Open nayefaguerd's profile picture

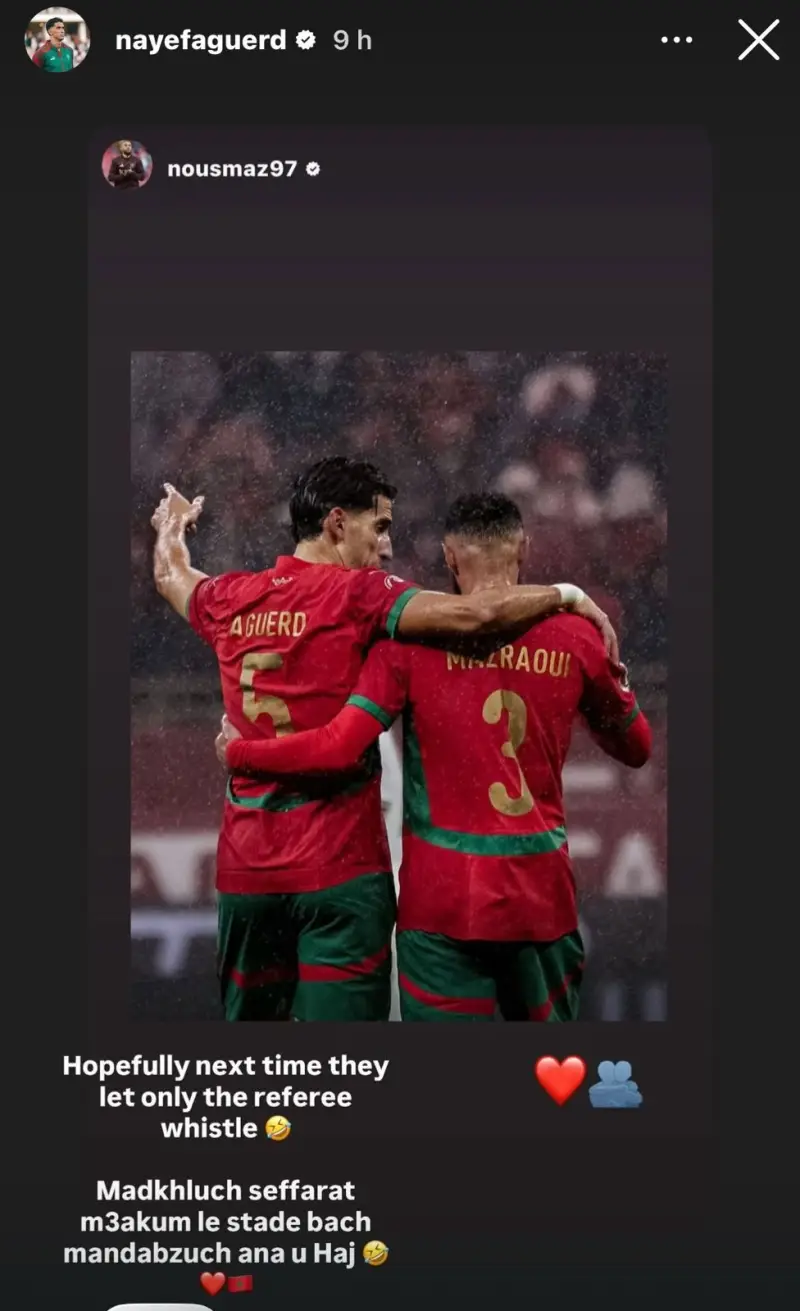click(57, 40)
